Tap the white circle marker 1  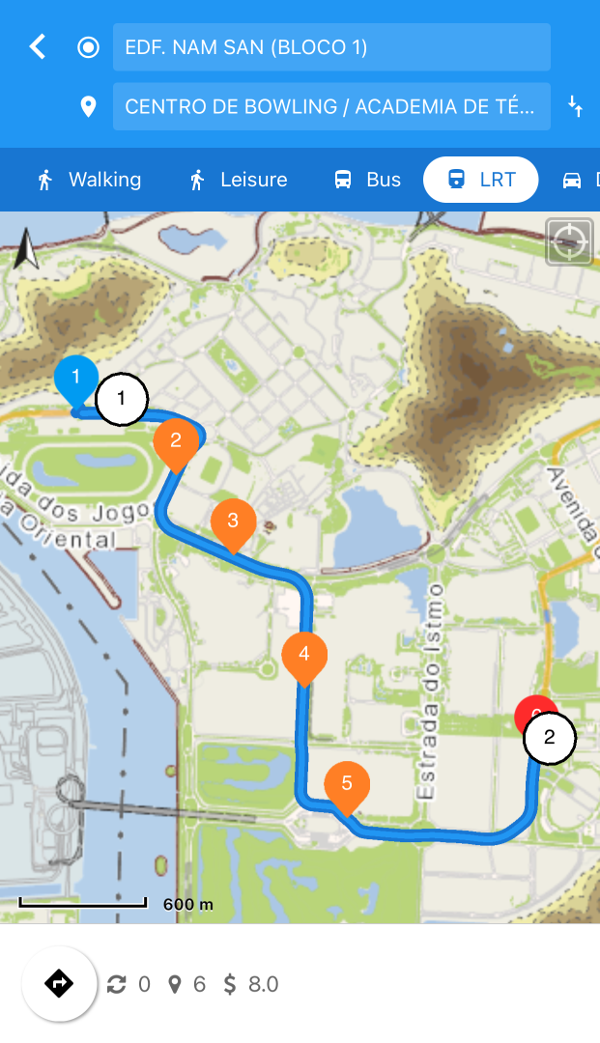122,399
